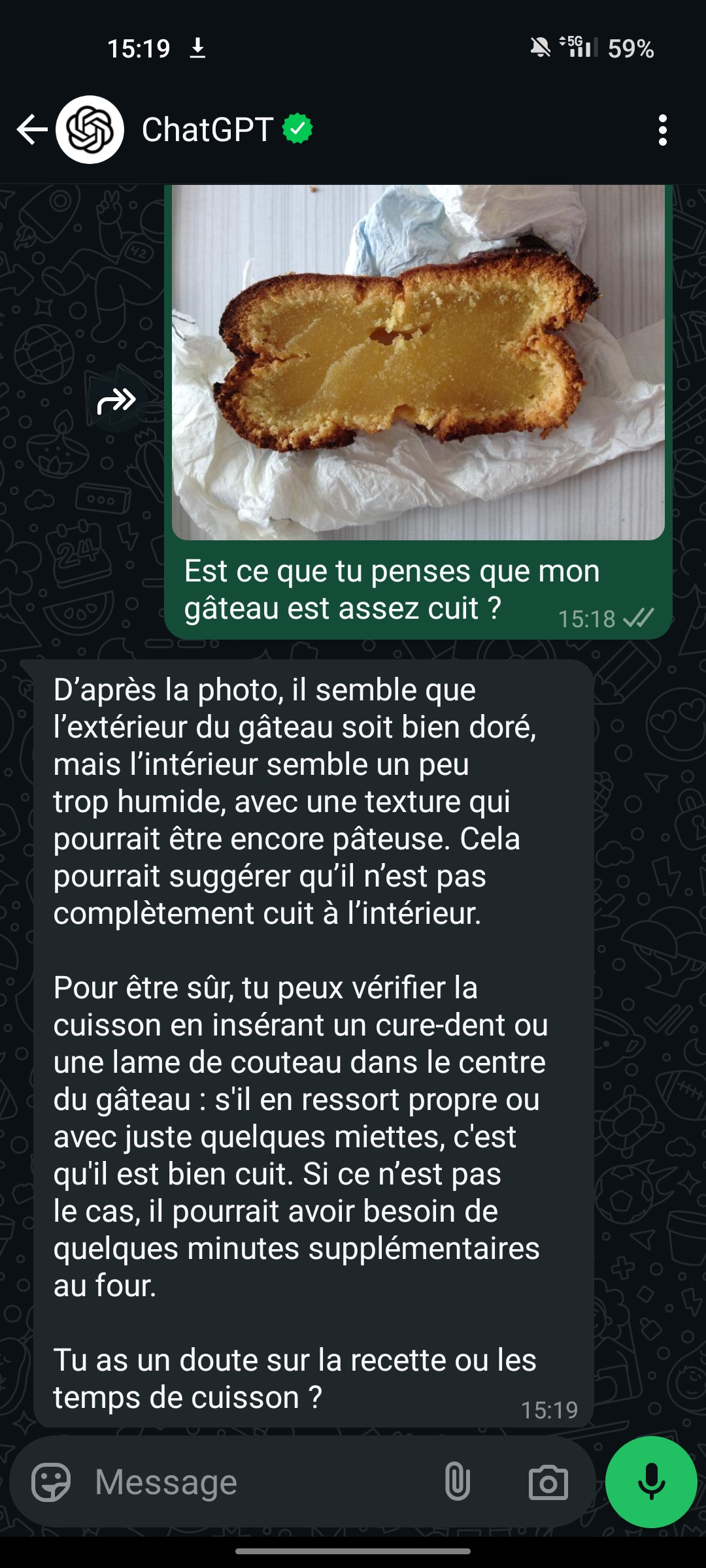
Task: Open ChatGPT contact info from header name
Action: (x=207, y=129)
